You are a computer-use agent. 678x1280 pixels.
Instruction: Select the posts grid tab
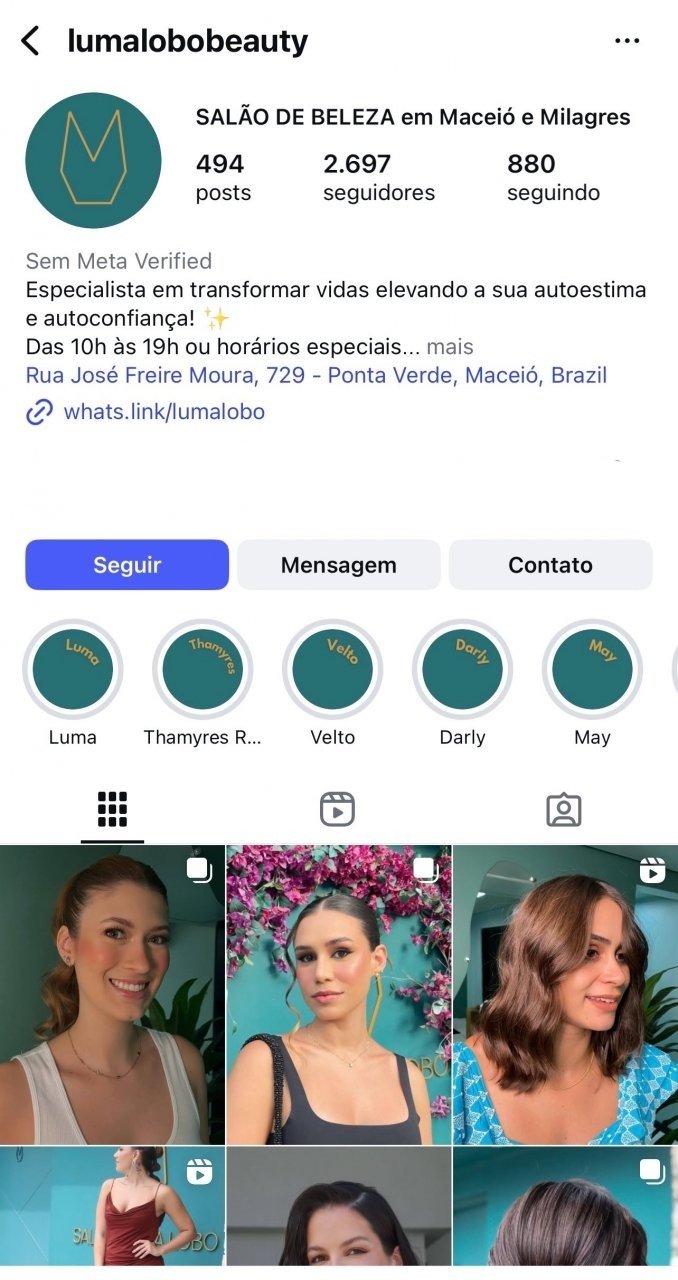(x=112, y=809)
